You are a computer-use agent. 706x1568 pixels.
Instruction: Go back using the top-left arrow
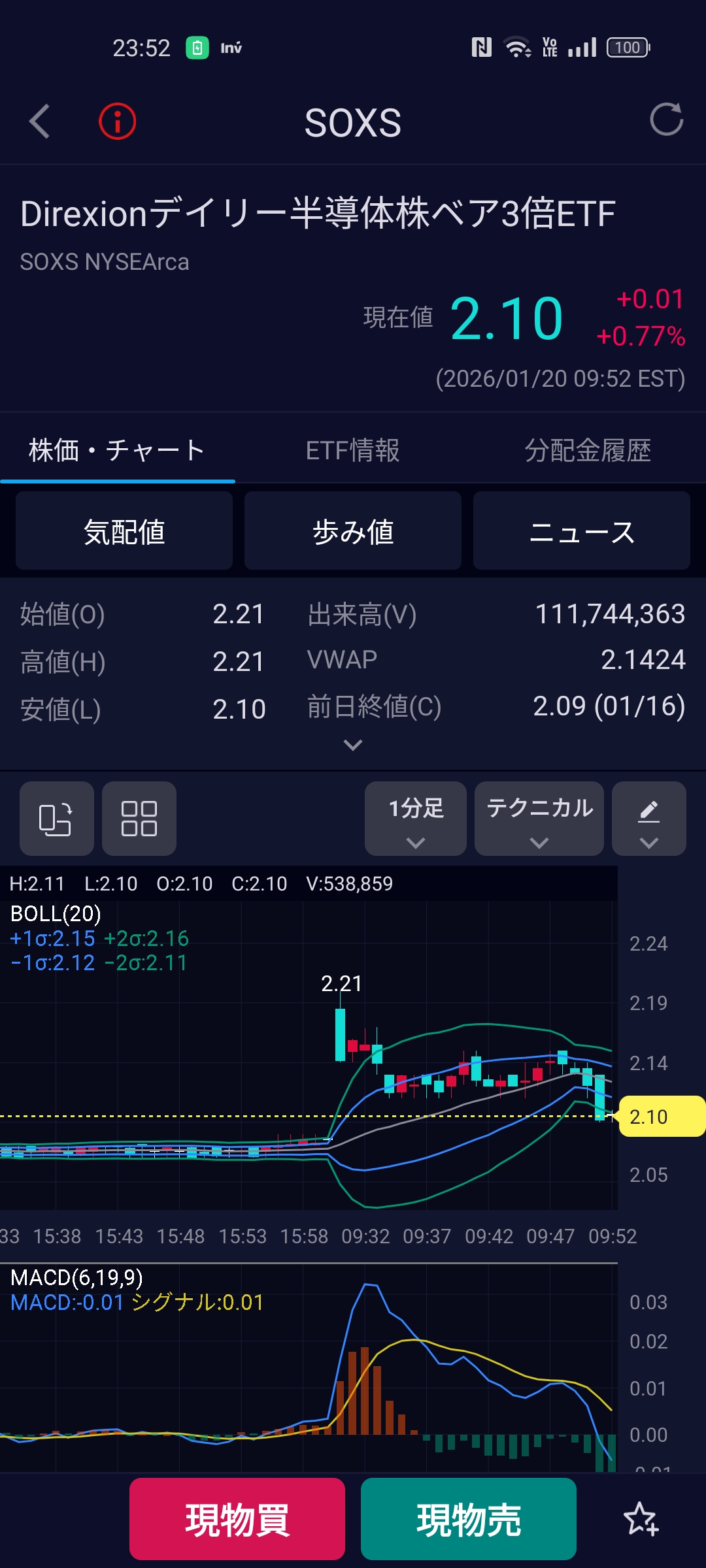[41, 122]
